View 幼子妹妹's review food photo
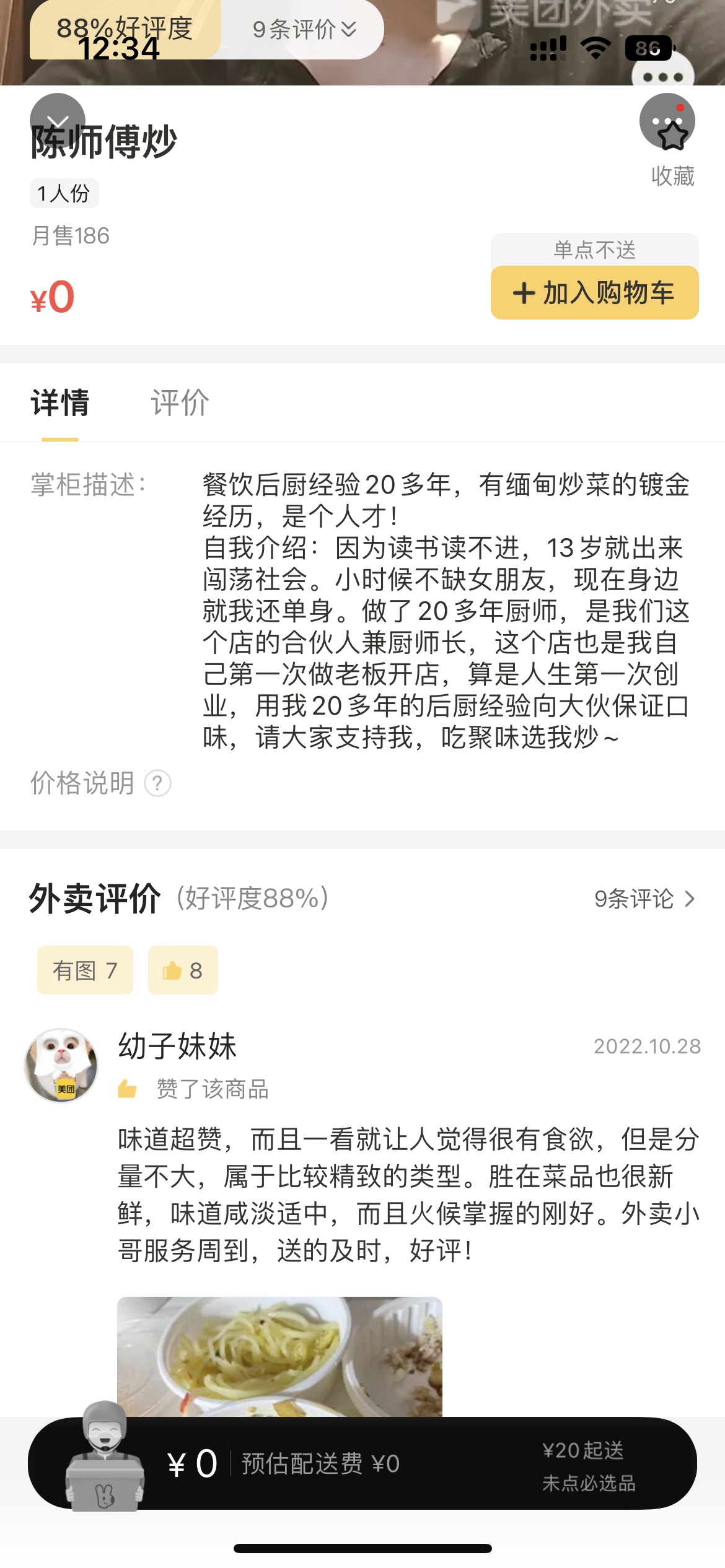725x1568 pixels. [x=279, y=1356]
